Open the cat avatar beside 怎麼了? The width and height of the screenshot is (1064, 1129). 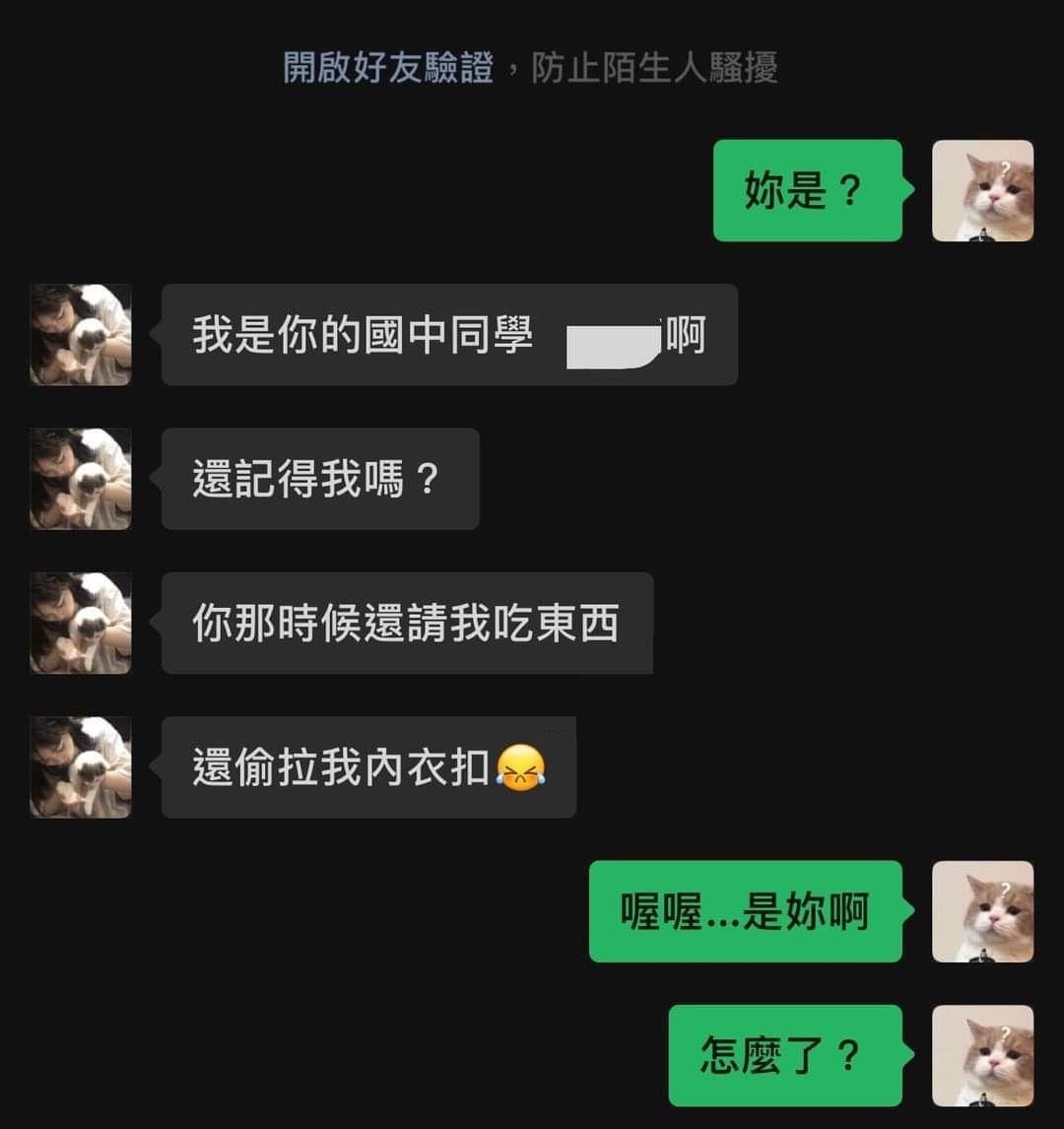982,1055
